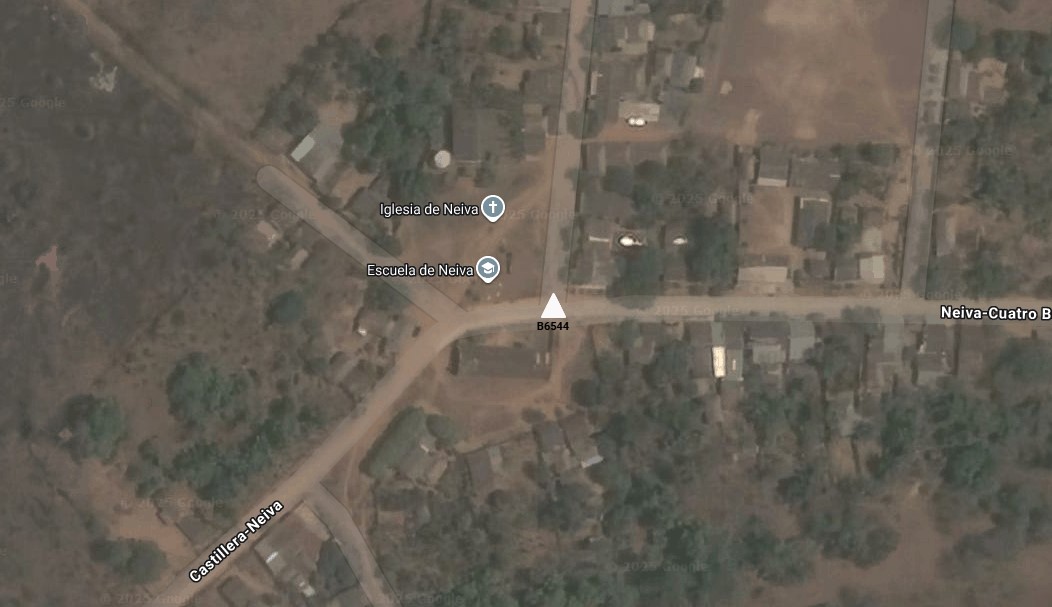Tap the B6544 triangle waypoint marker
Viewport: 1052px width, 607px height.
click(x=553, y=307)
